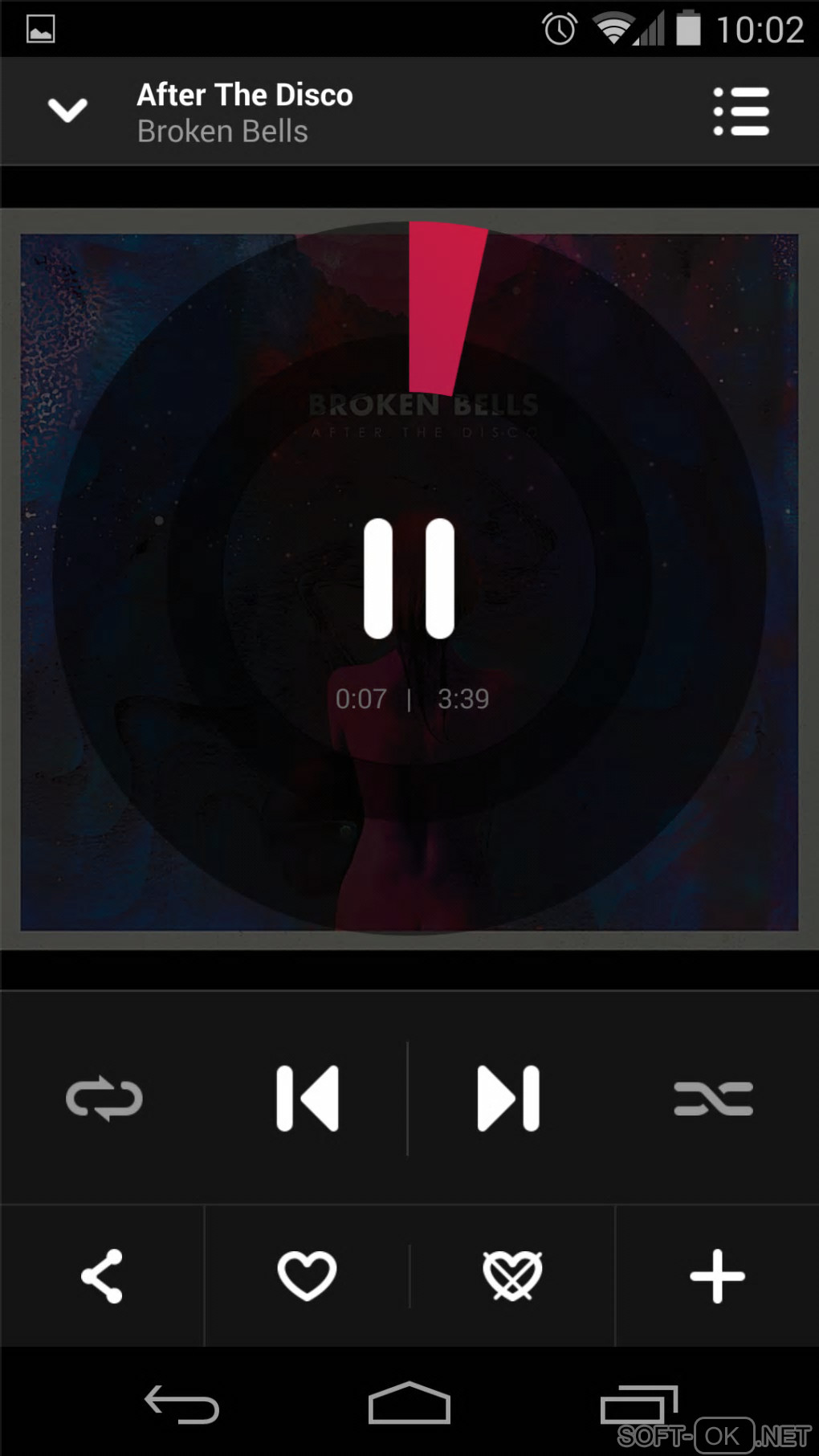Viewport: 819px width, 1456px height.
Task: Go back using the system back button
Action: [182, 1405]
